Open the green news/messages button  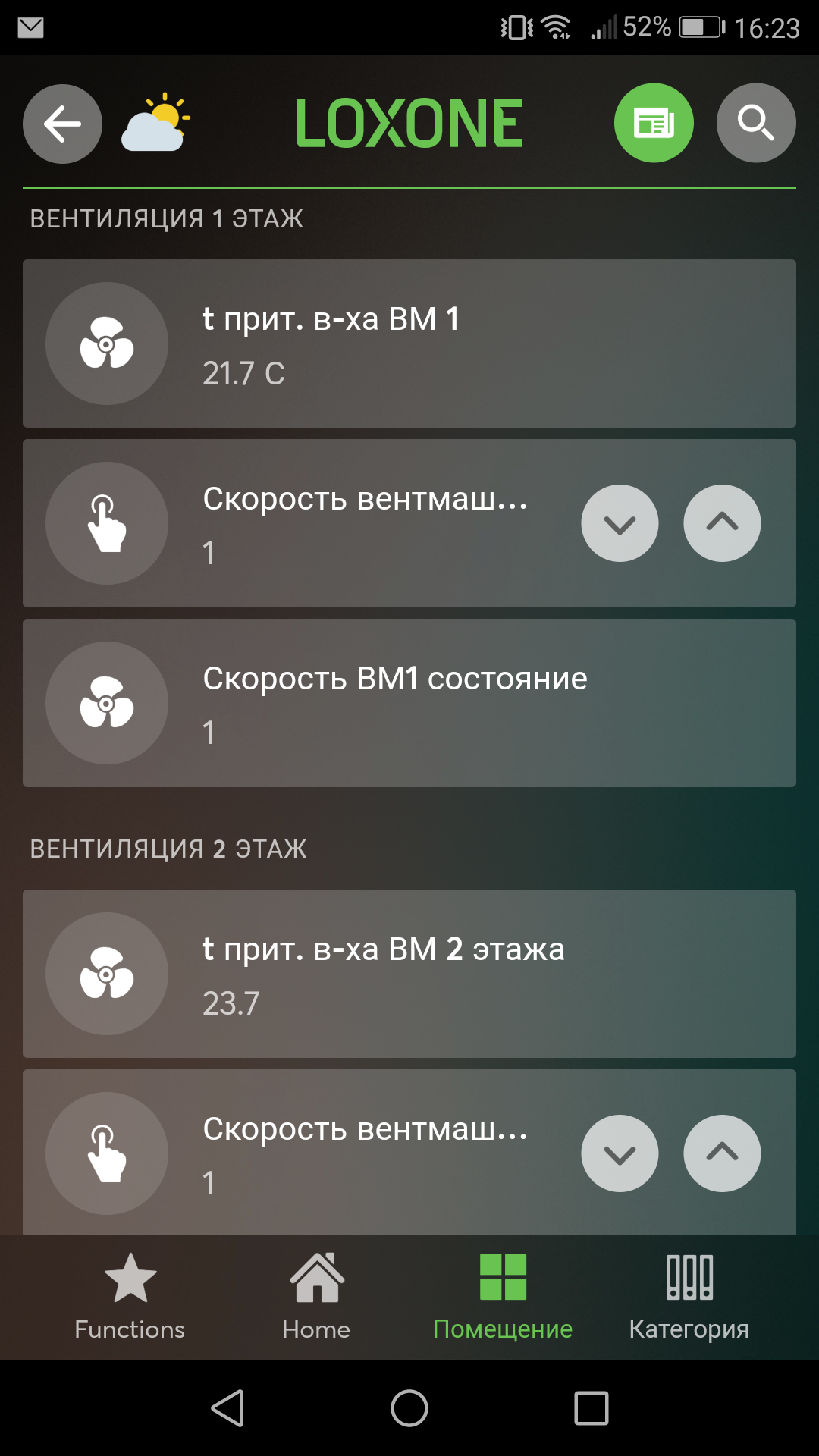pos(654,123)
